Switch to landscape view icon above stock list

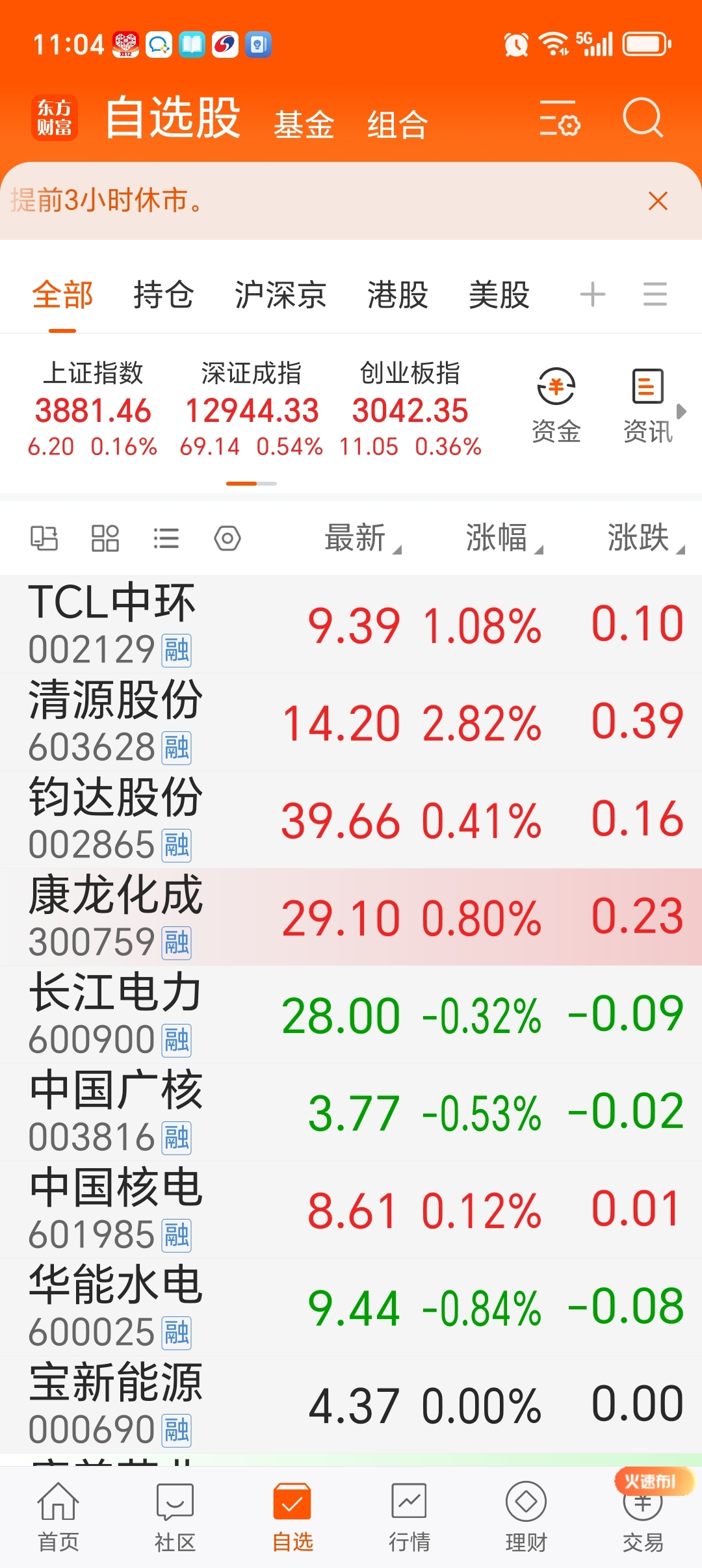coord(43,538)
